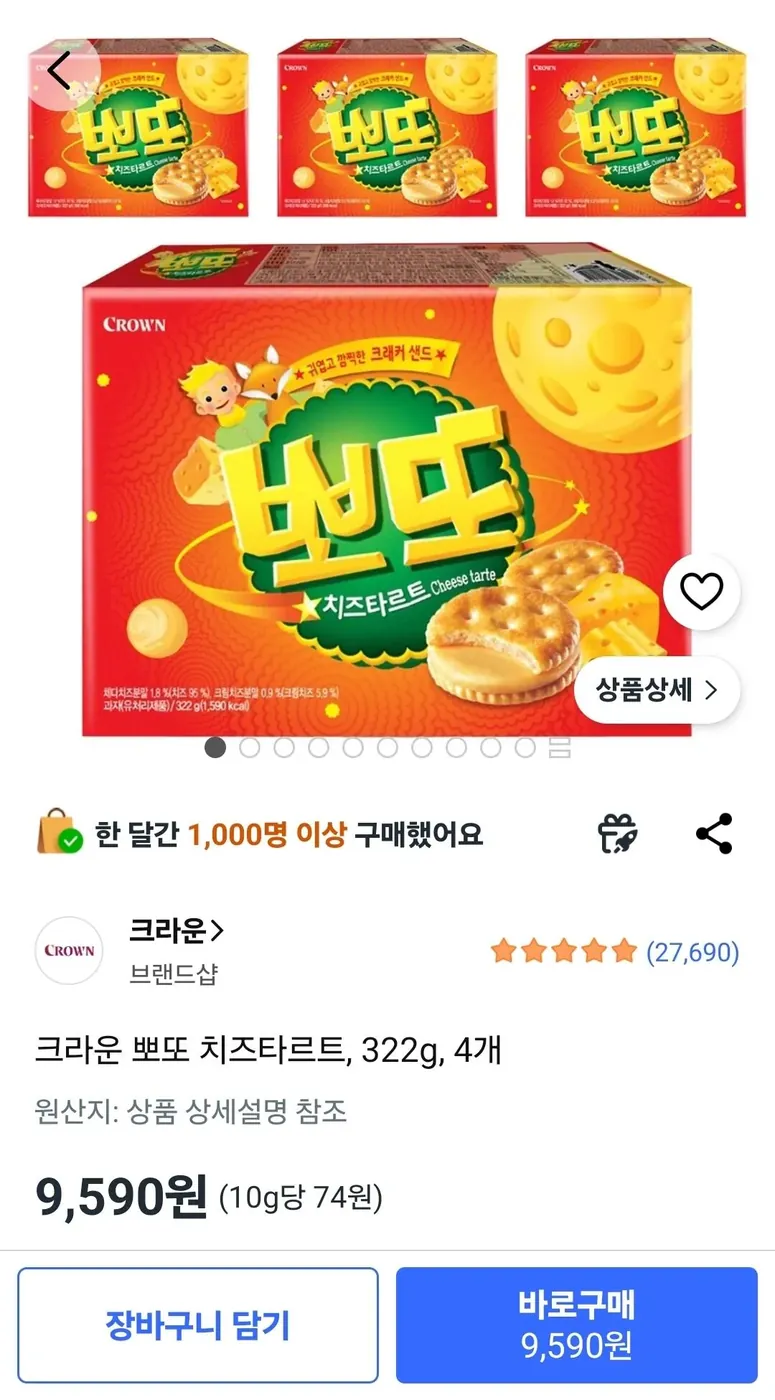This screenshot has height=1400, width=775.
Task: Open the image list view icon
Action: (x=558, y=747)
